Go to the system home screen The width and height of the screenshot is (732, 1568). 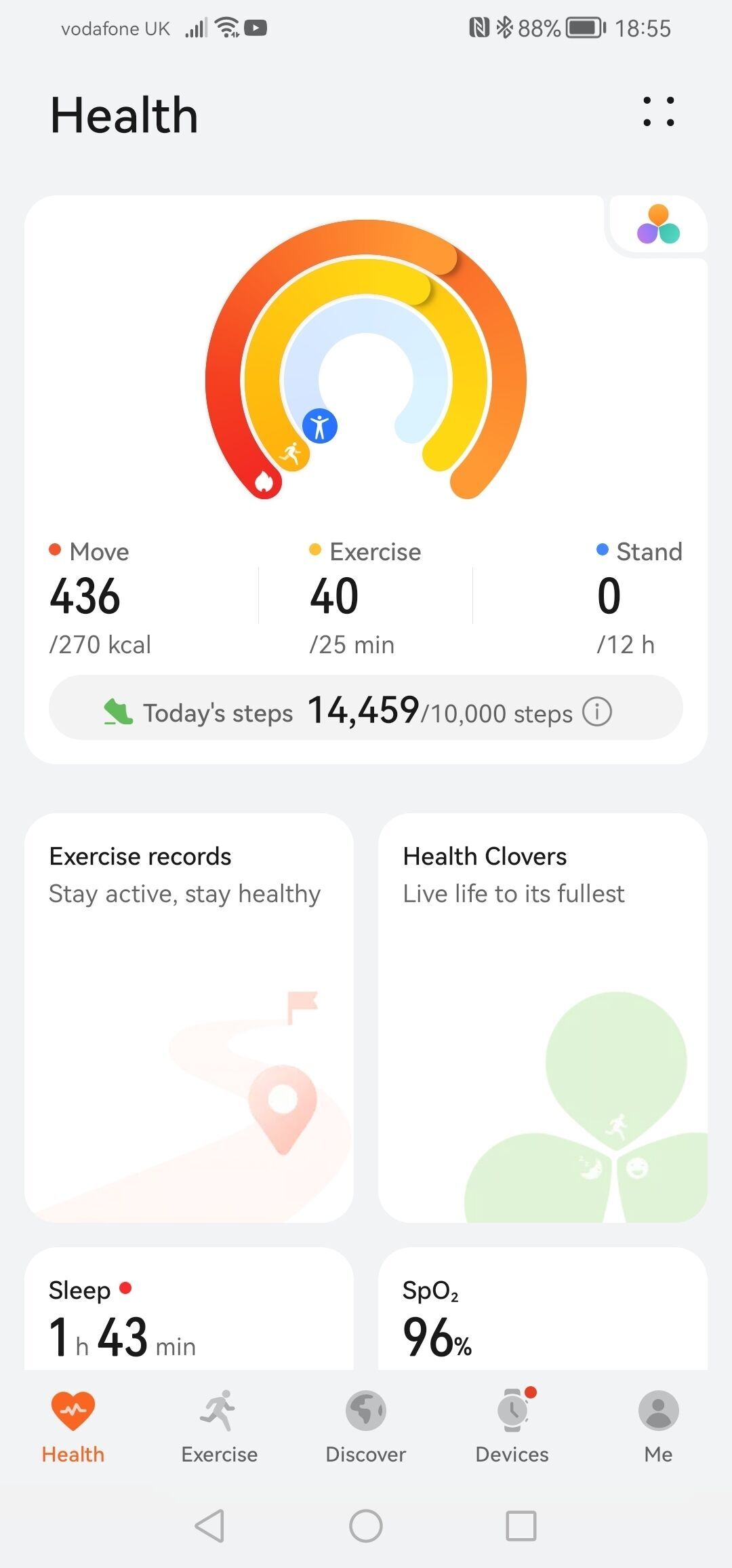point(366,1526)
